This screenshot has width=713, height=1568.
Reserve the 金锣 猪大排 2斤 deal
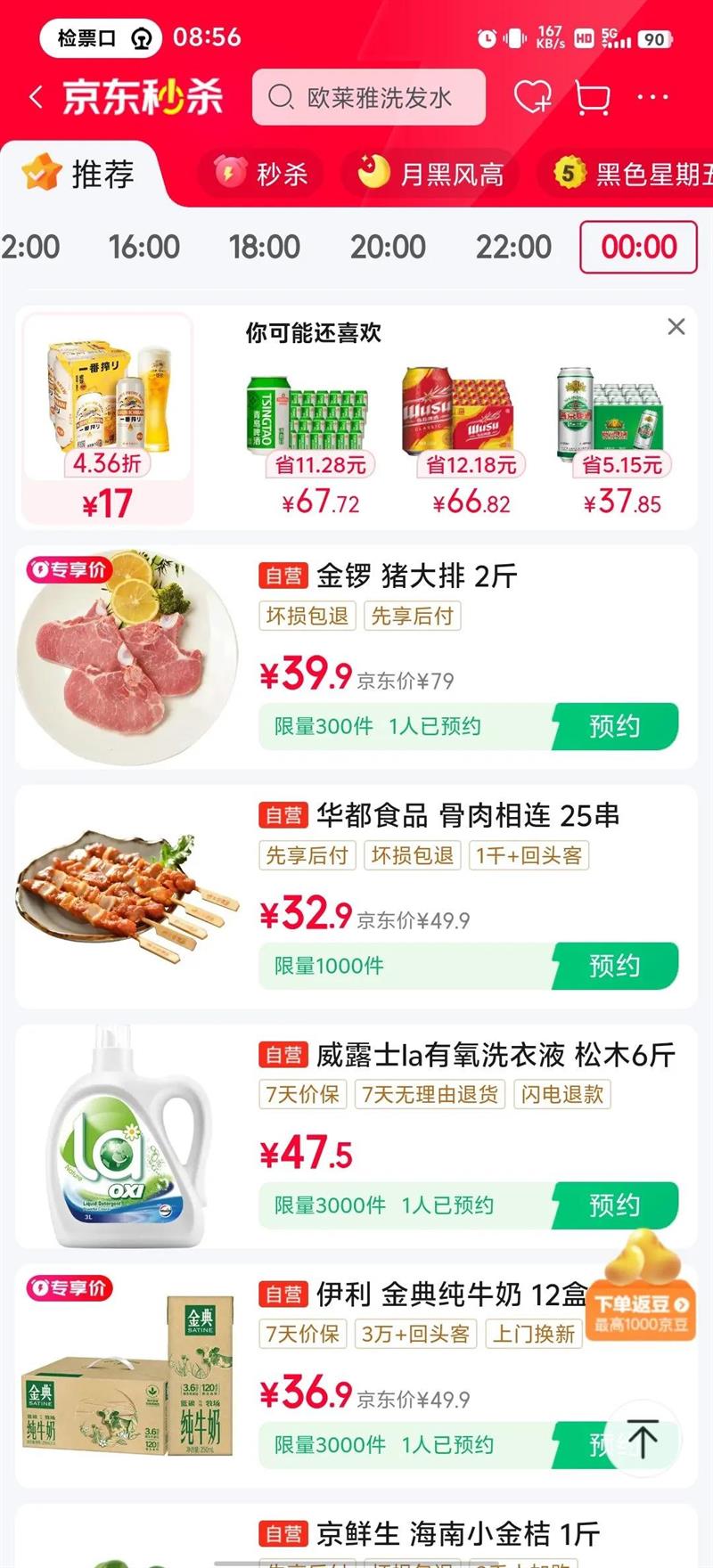click(x=614, y=726)
